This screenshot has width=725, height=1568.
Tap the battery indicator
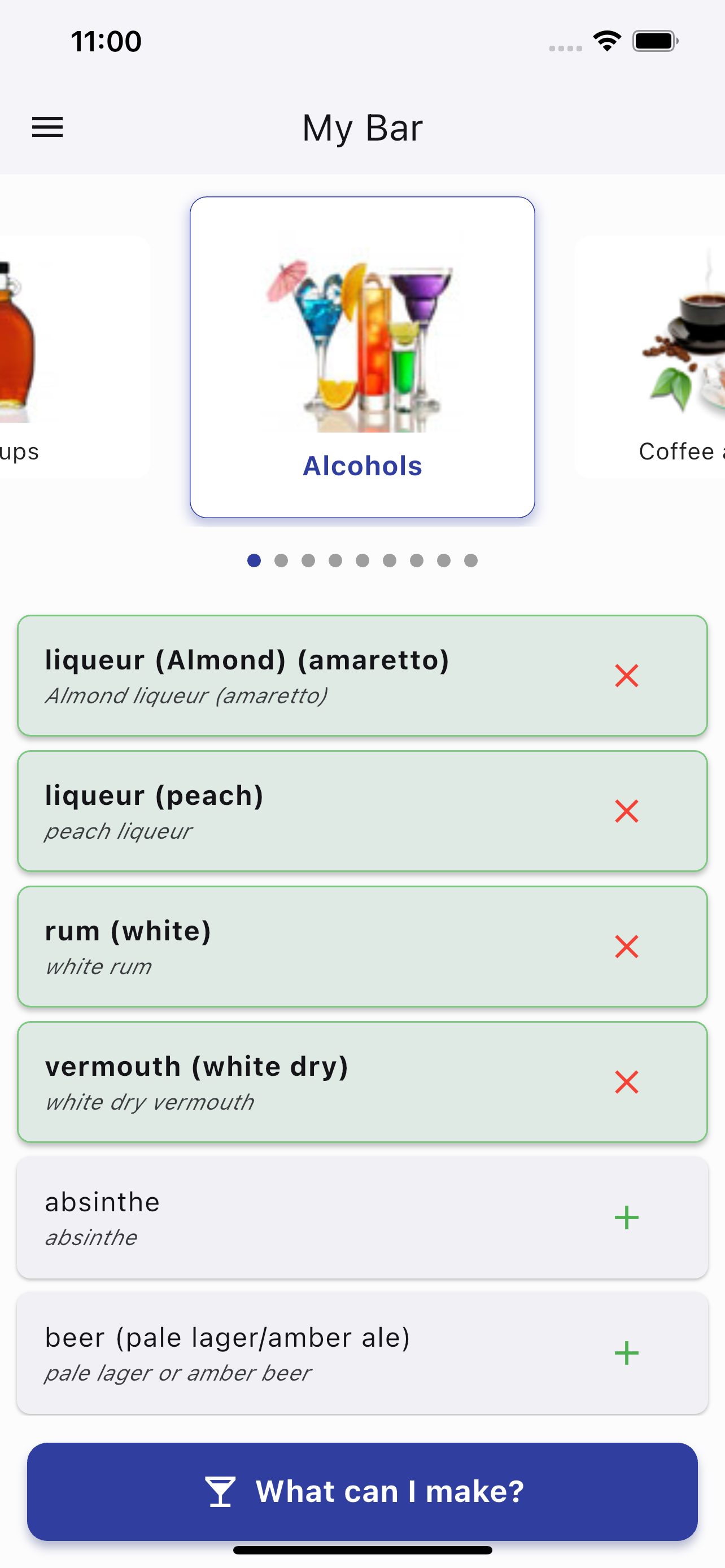pos(656,40)
